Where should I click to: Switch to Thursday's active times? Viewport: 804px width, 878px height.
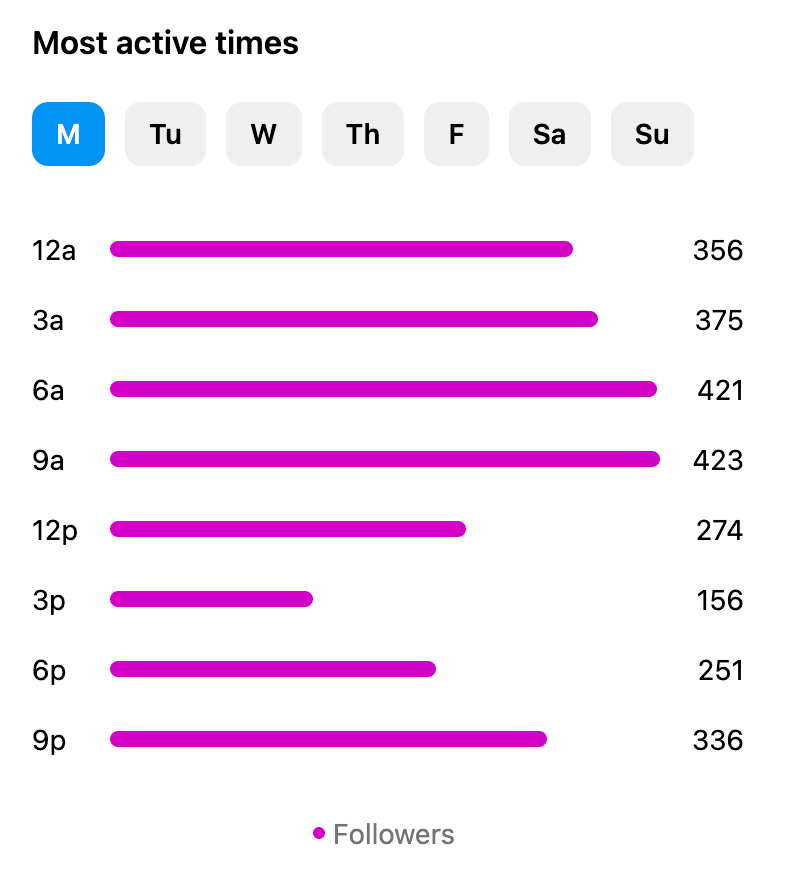pos(362,134)
